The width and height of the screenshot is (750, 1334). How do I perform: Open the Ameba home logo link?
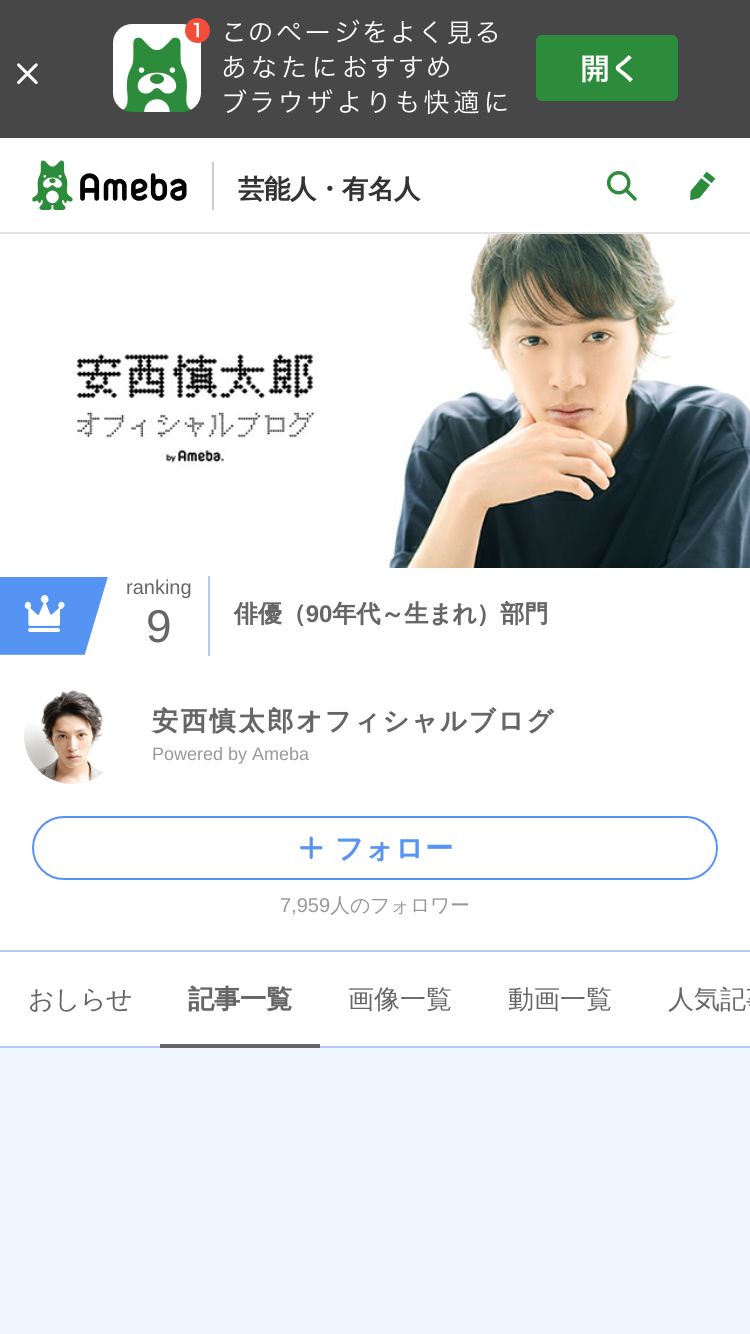tap(110, 186)
